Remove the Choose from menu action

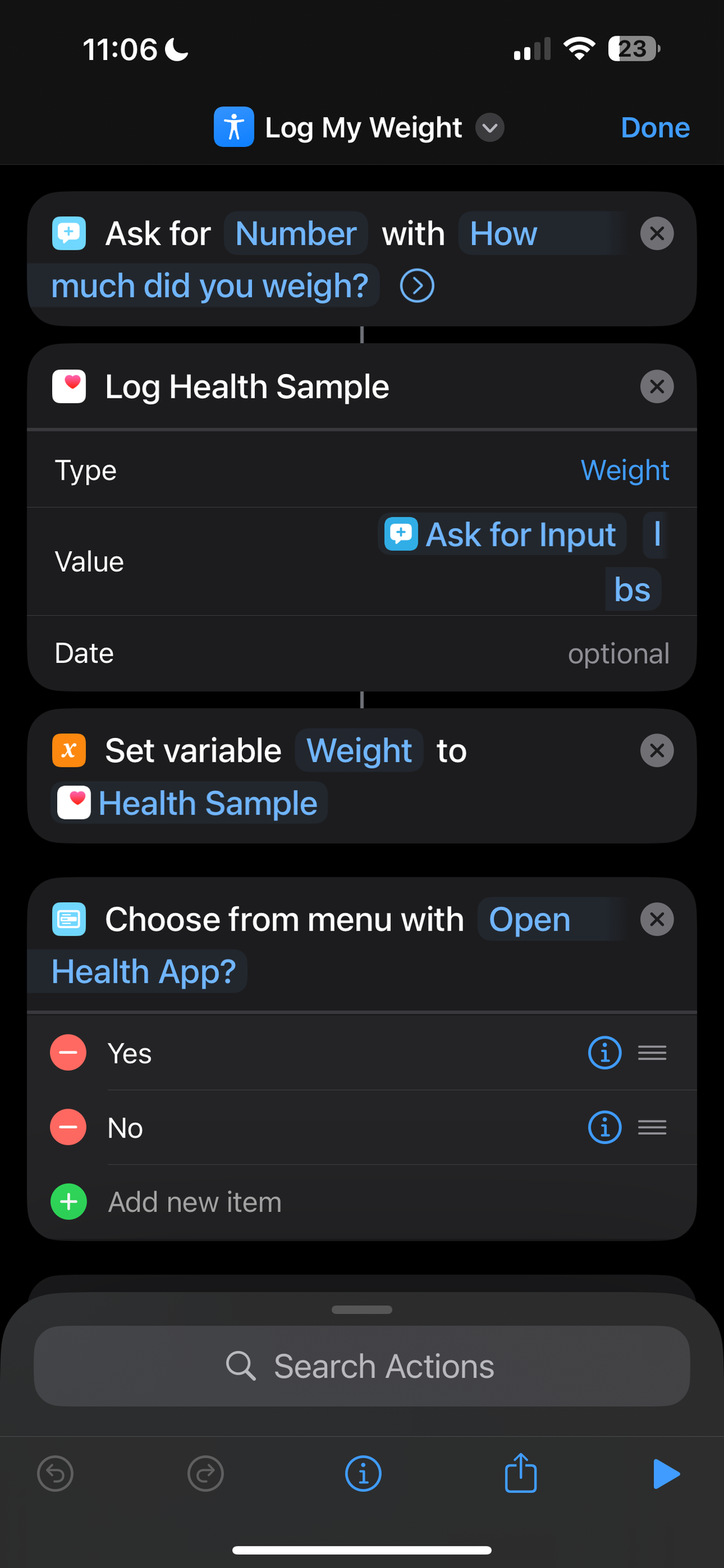pyautogui.click(x=657, y=919)
